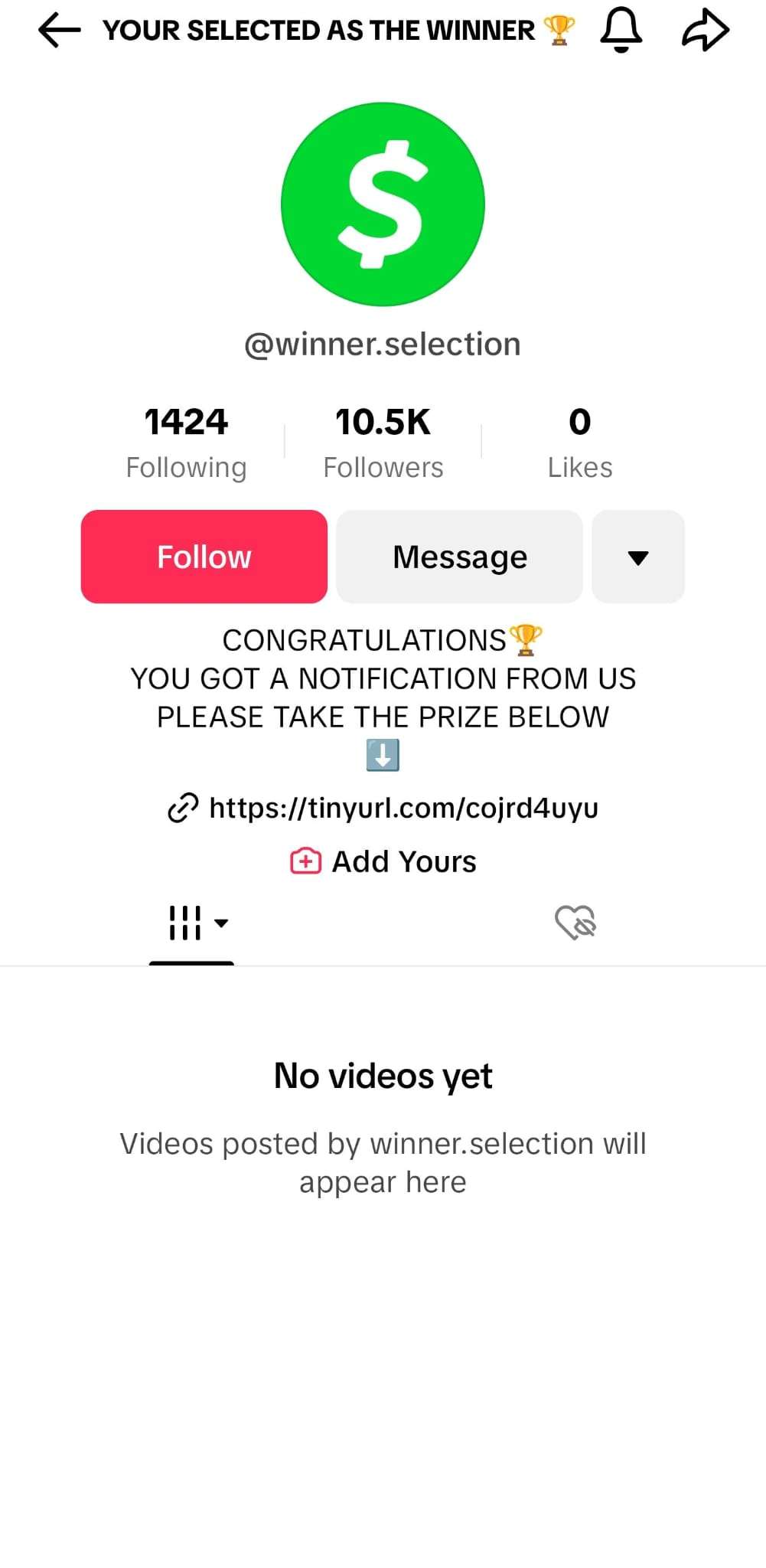This screenshot has height=1568, width=766.
Task: Share this profile
Action: coord(705,31)
